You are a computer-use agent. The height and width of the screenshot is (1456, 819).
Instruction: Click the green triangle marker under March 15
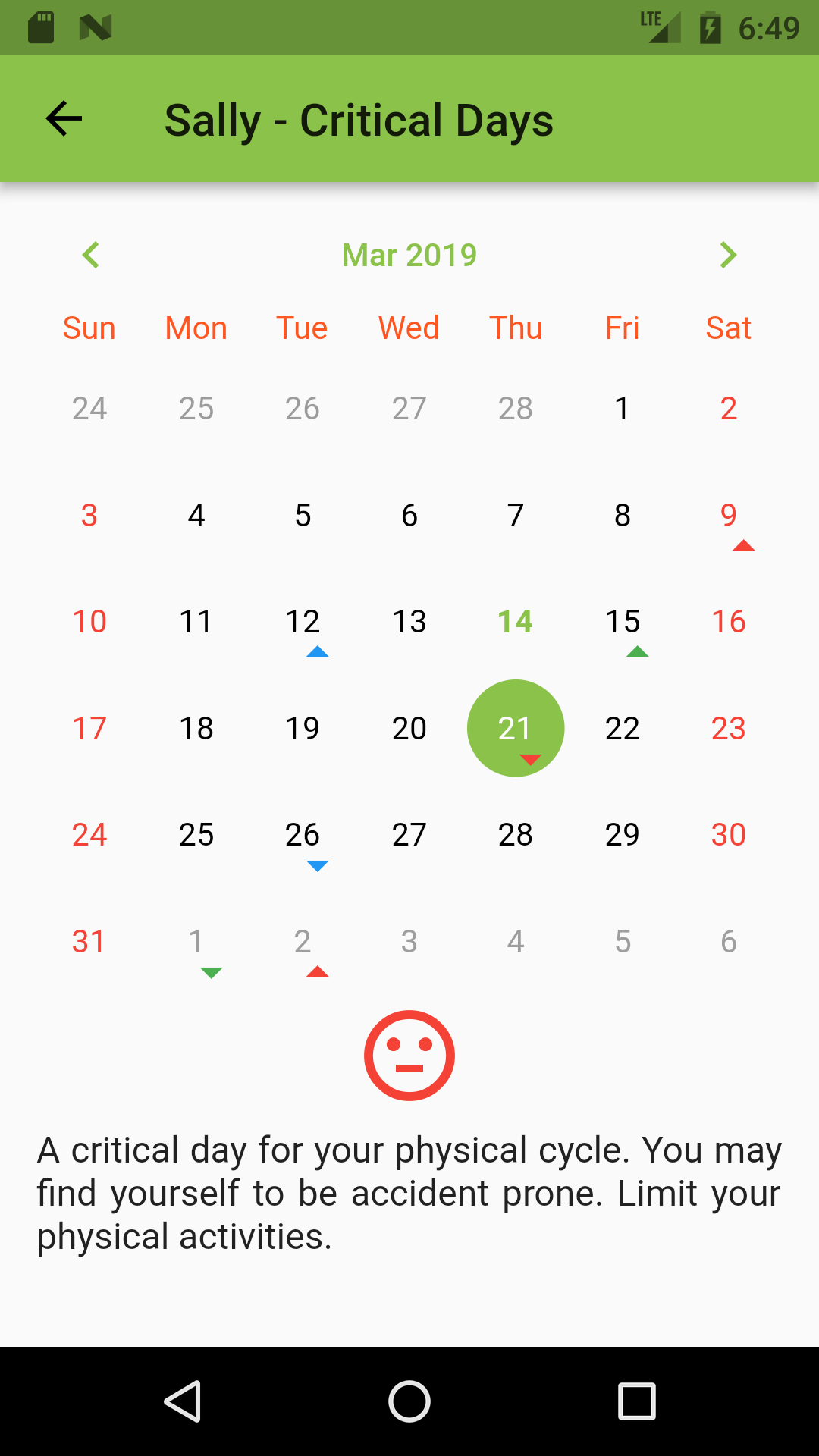[x=638, y=651]
